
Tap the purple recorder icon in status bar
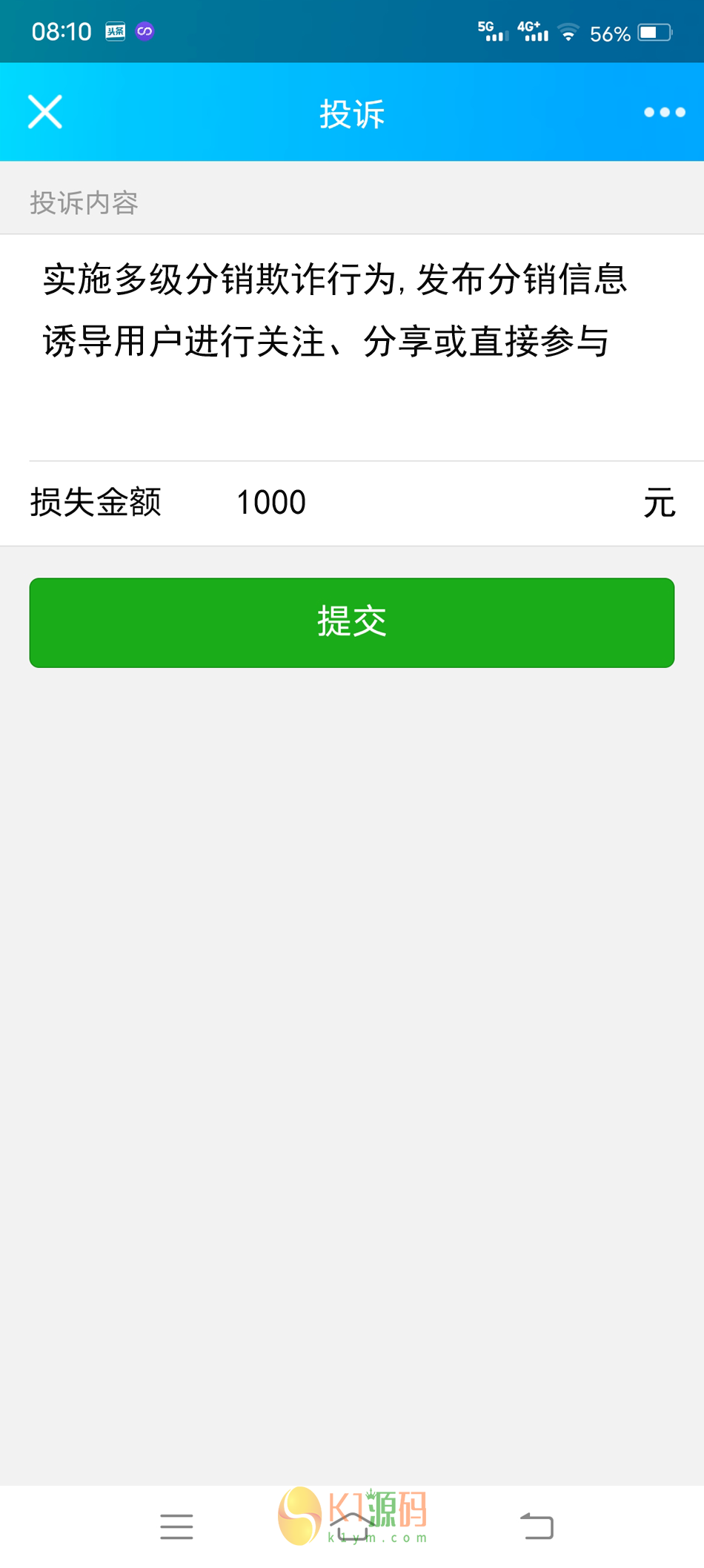tap(145, 33)
